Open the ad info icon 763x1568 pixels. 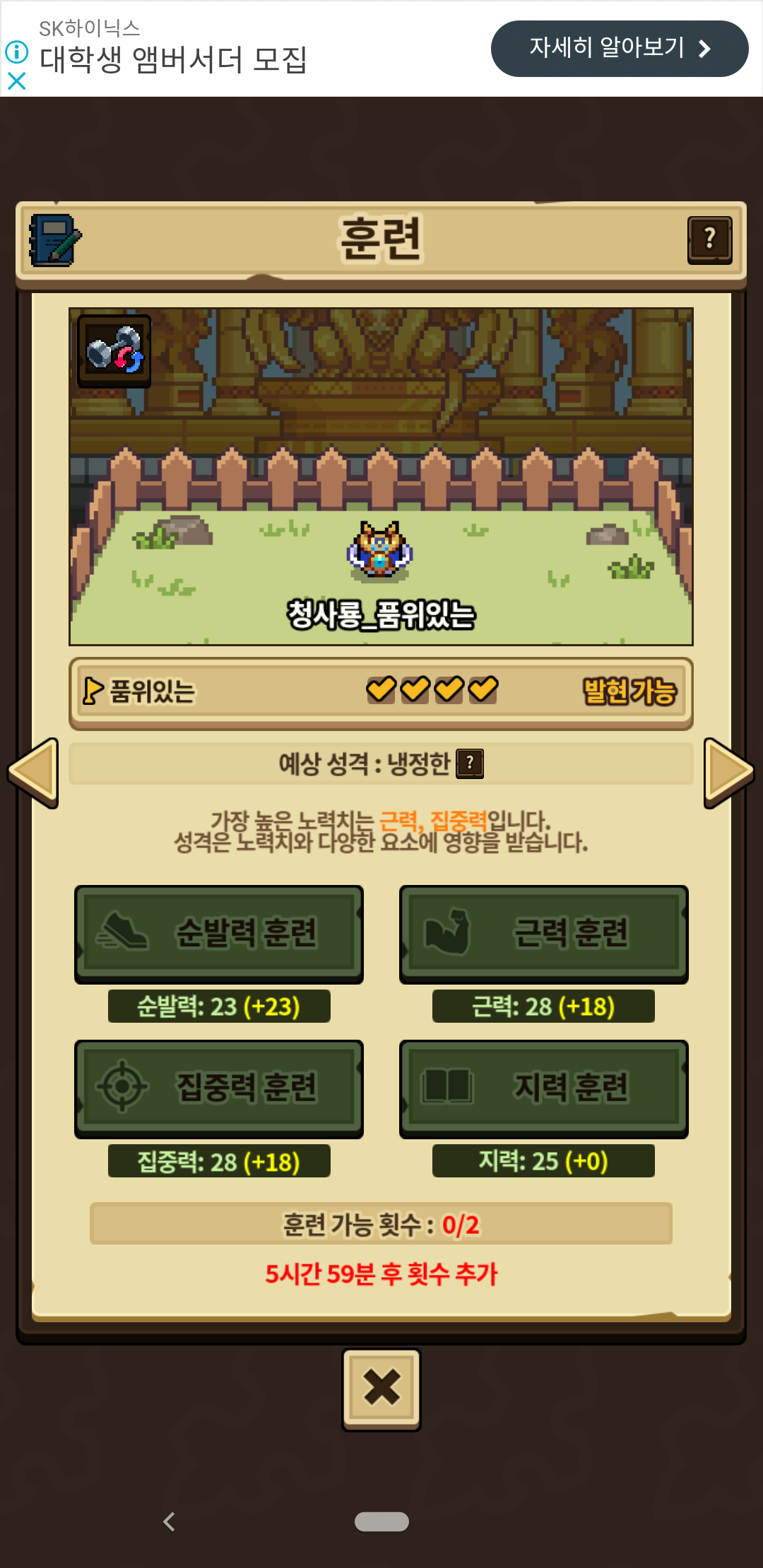pos(16,52)
